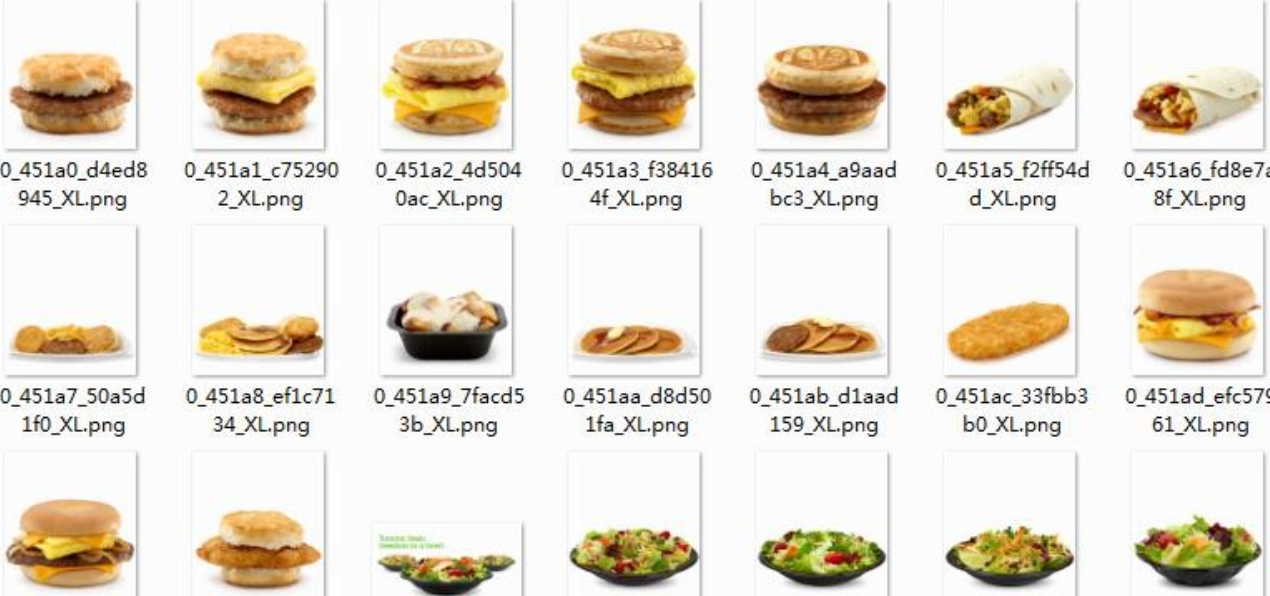Tap hash brown image 0_451ac_33fbb3b0_XL.png
Screen dimensions: 1270x596
point(1010,330)
